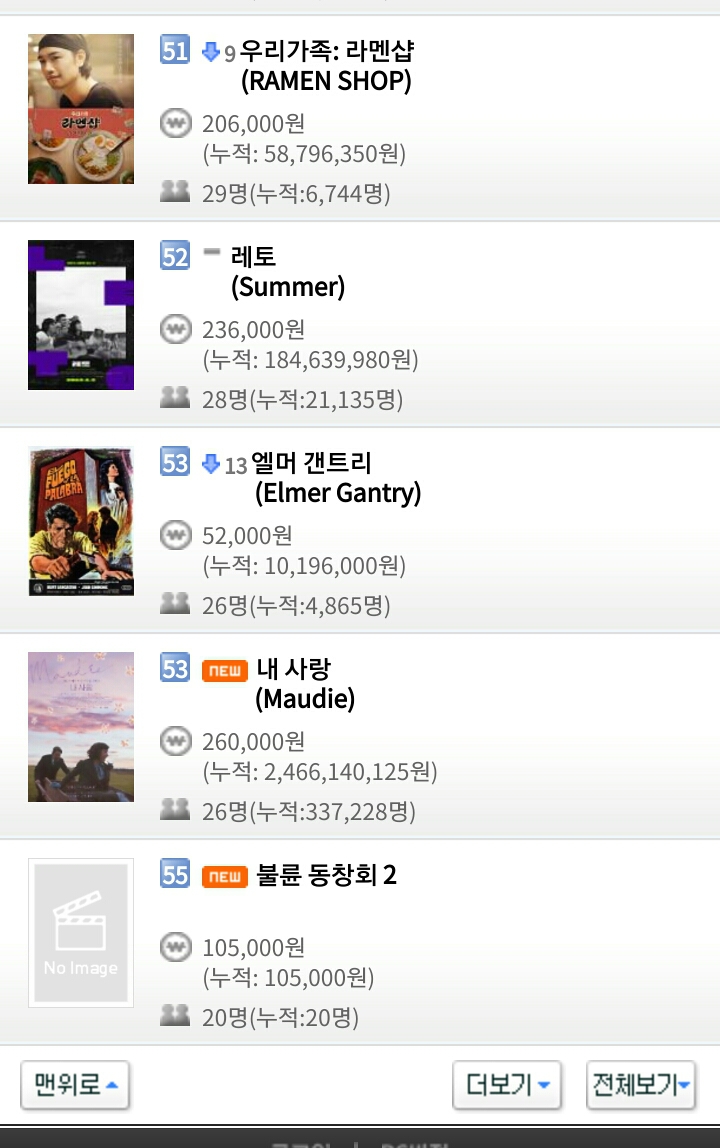View the RAMEN SHOP poster thumbnail

[x=81, y=109]
